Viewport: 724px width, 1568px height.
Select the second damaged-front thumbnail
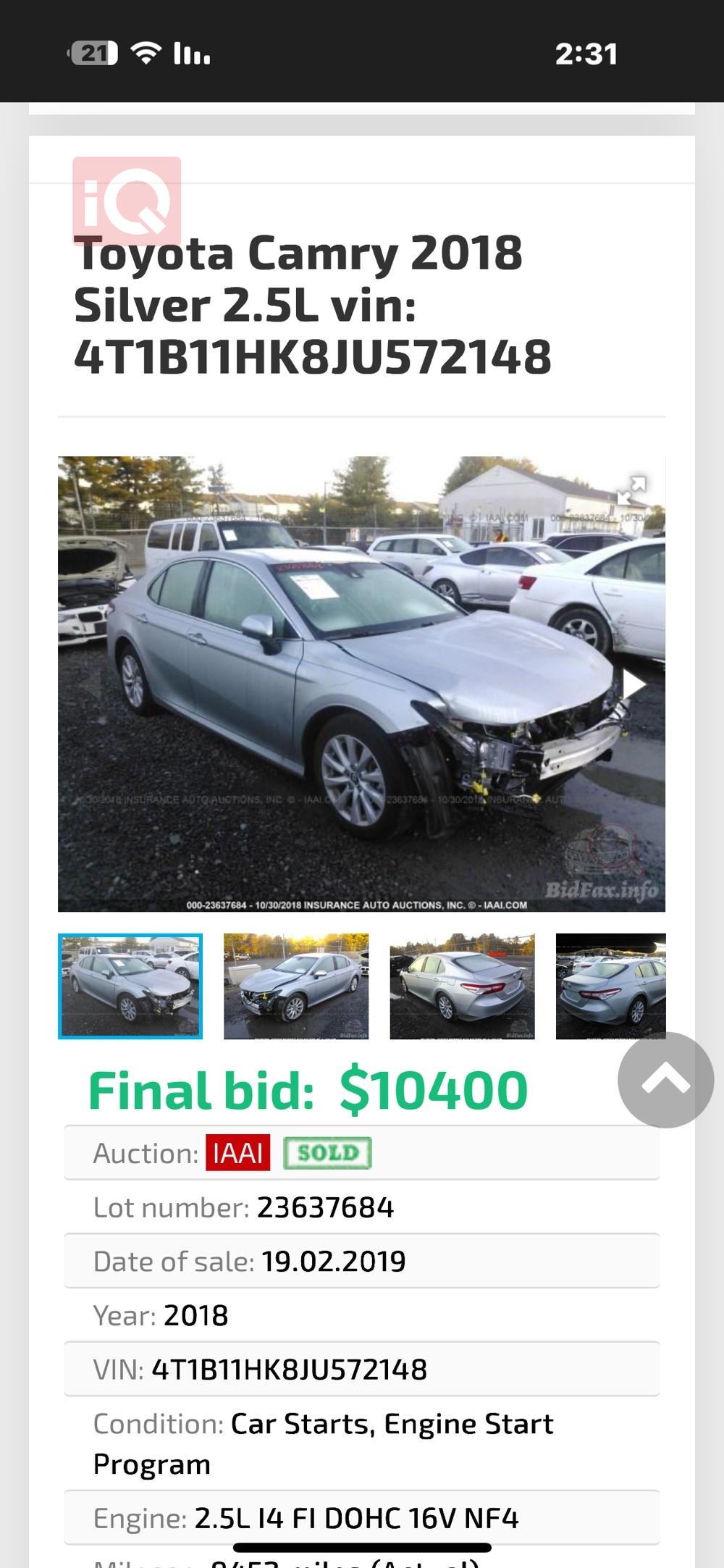295,986
